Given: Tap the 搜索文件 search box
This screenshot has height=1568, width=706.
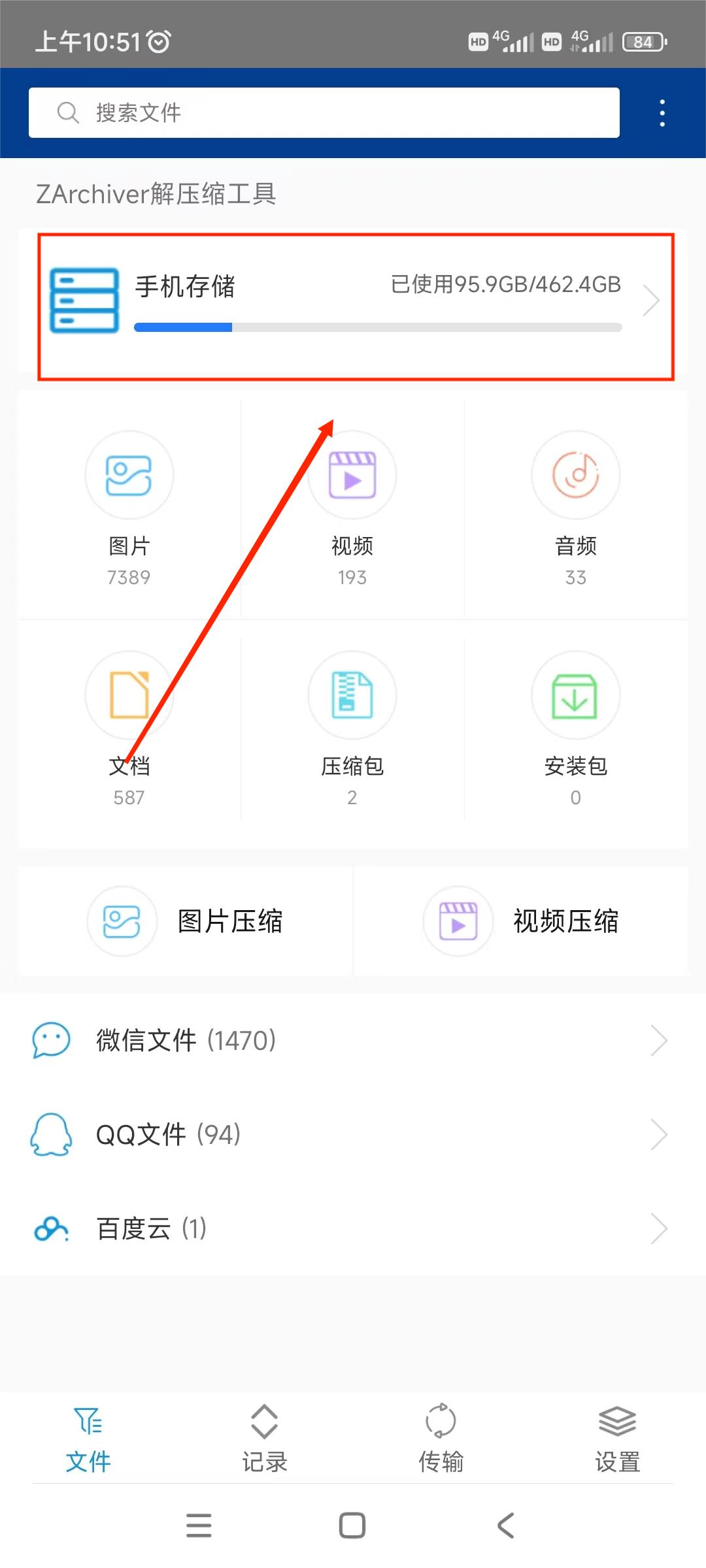Looking at the screenshot, I should (x=324, y=112).
